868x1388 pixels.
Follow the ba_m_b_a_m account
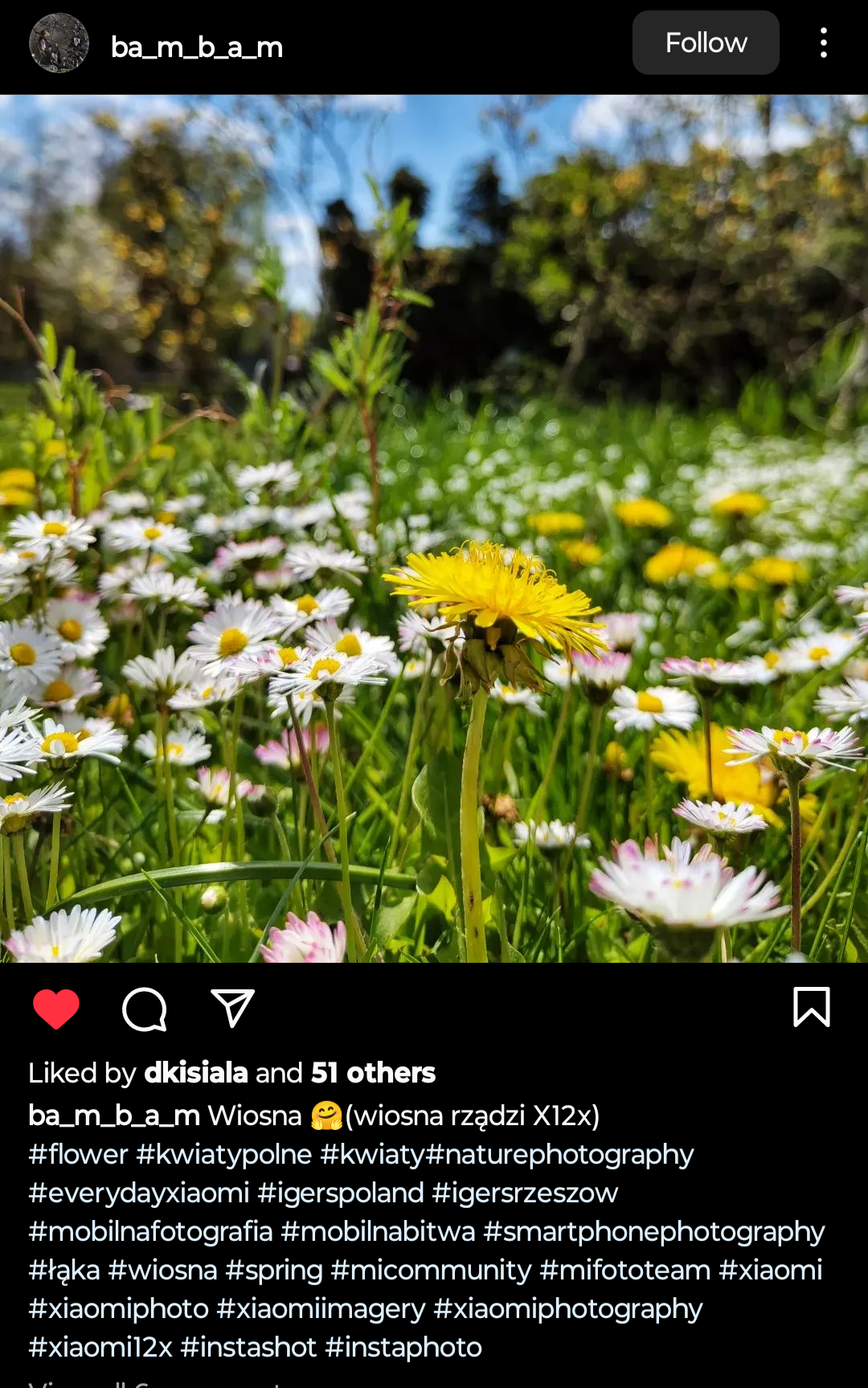705,43
